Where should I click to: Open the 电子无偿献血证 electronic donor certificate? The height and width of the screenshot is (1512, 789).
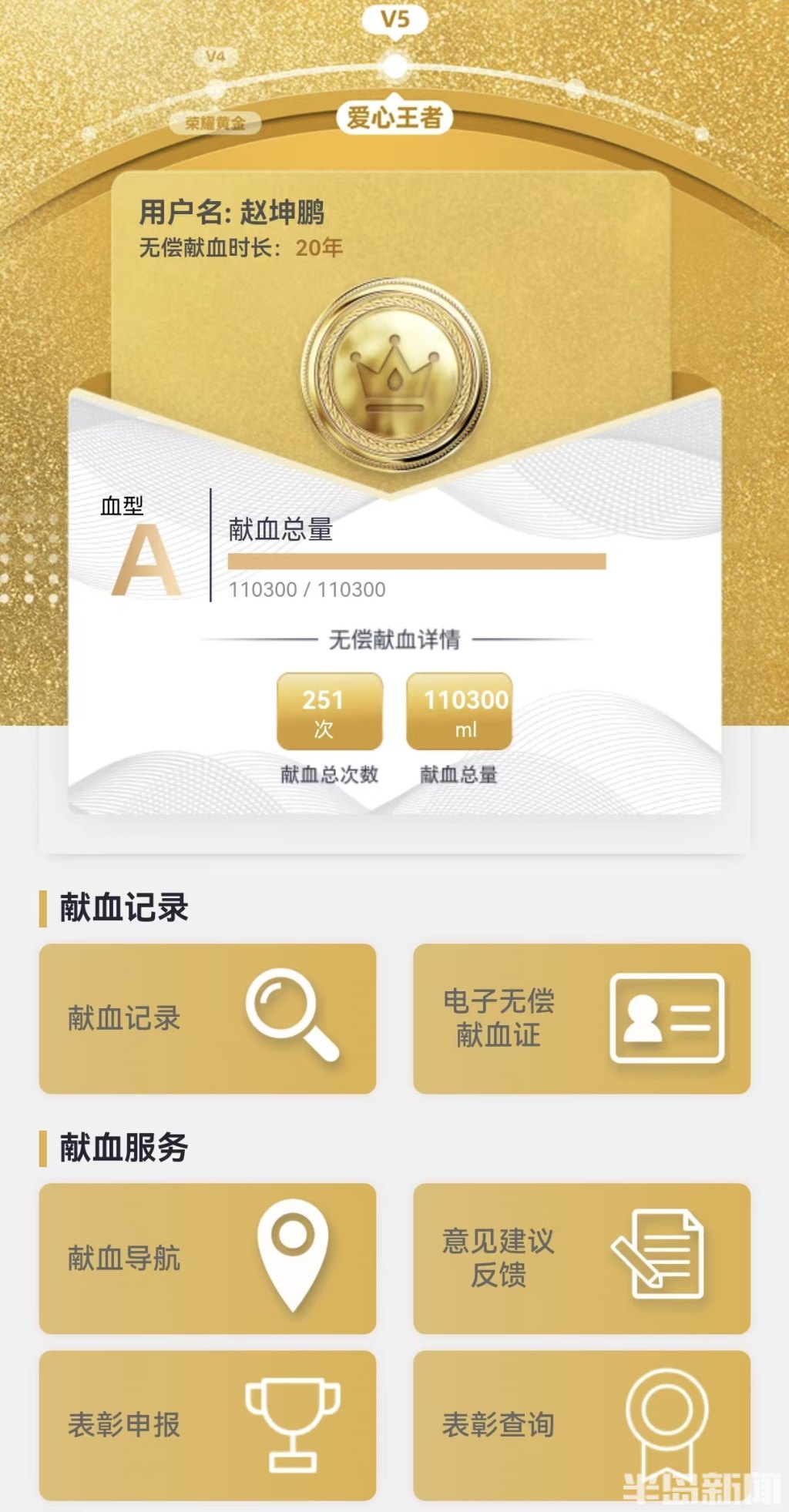(581, 1018)
